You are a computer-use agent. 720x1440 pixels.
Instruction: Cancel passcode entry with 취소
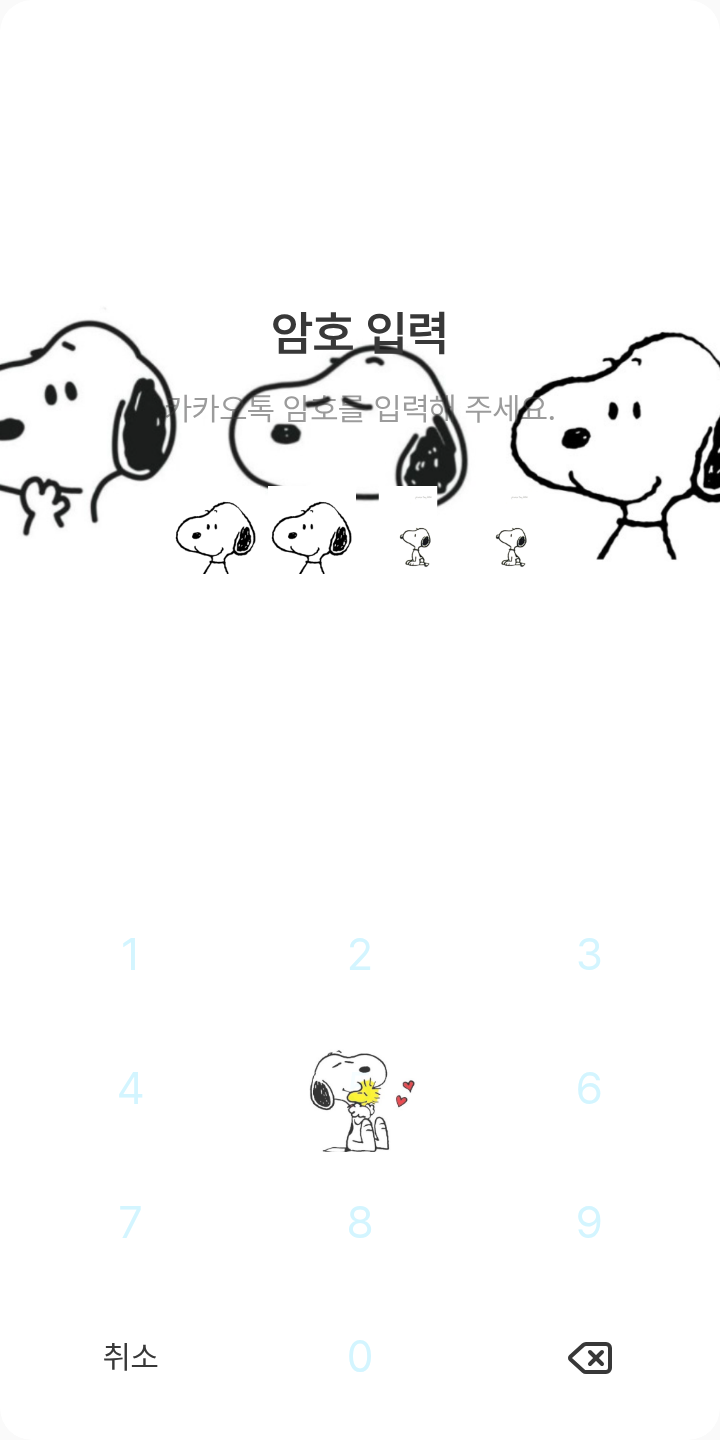point(130,1357)
